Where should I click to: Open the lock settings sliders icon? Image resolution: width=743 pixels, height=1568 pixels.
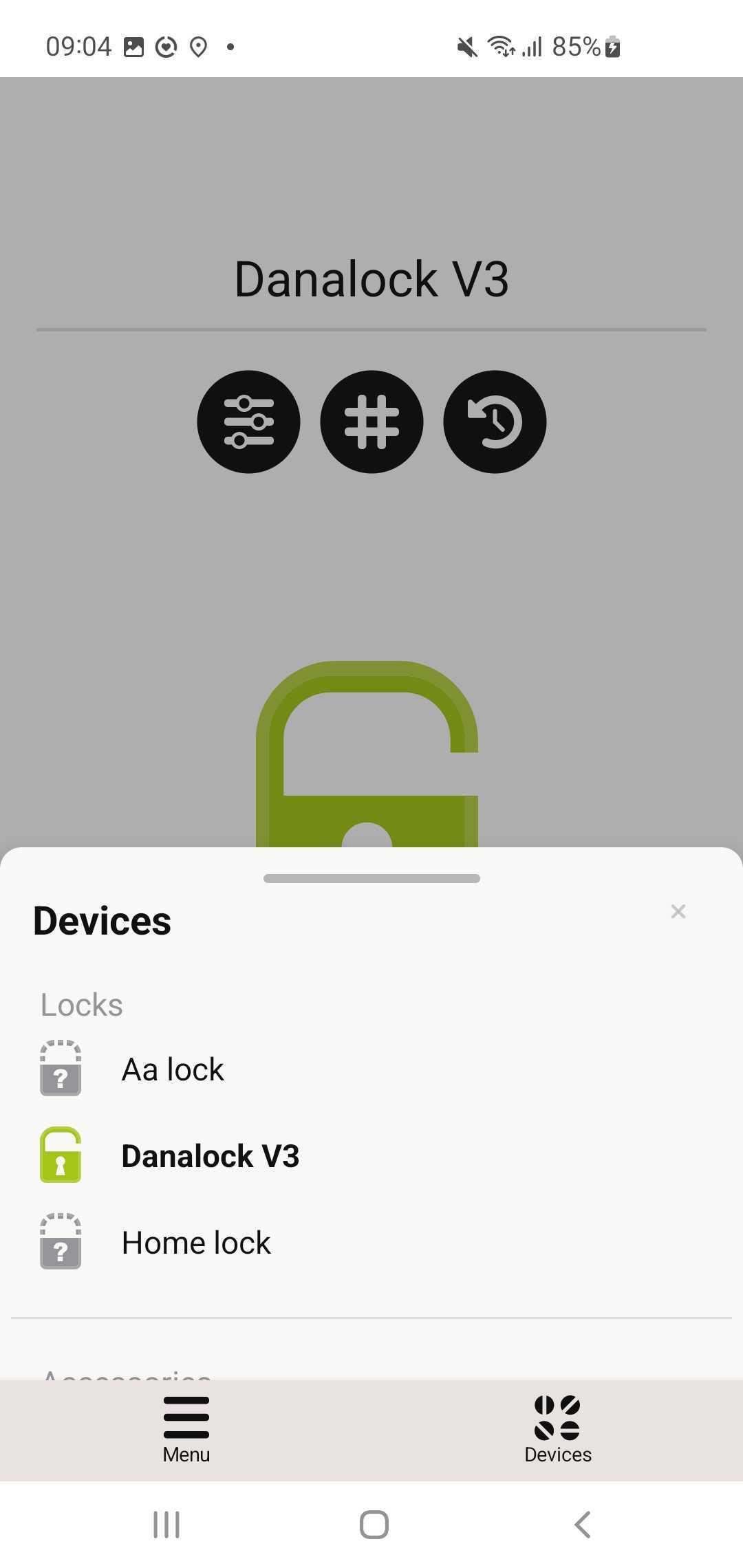(x=248, y=422)
